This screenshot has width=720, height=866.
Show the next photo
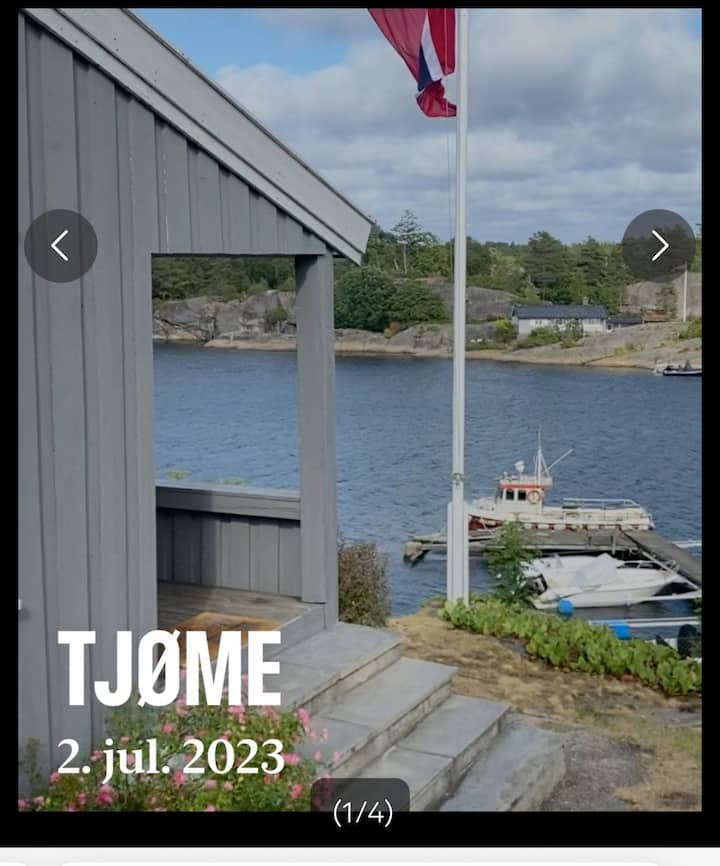pos(659,246)
